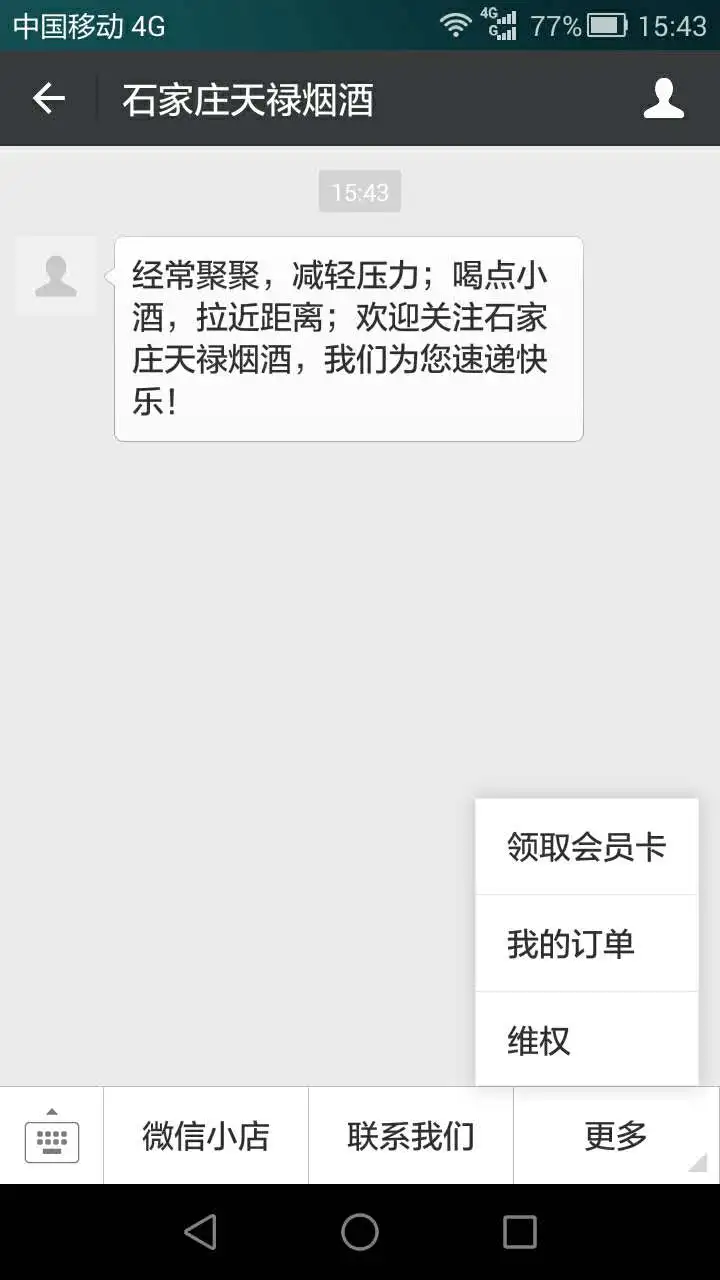Tap the 联系我们 menu button
Viewport: 720px width, 1280px height.
411,1136
